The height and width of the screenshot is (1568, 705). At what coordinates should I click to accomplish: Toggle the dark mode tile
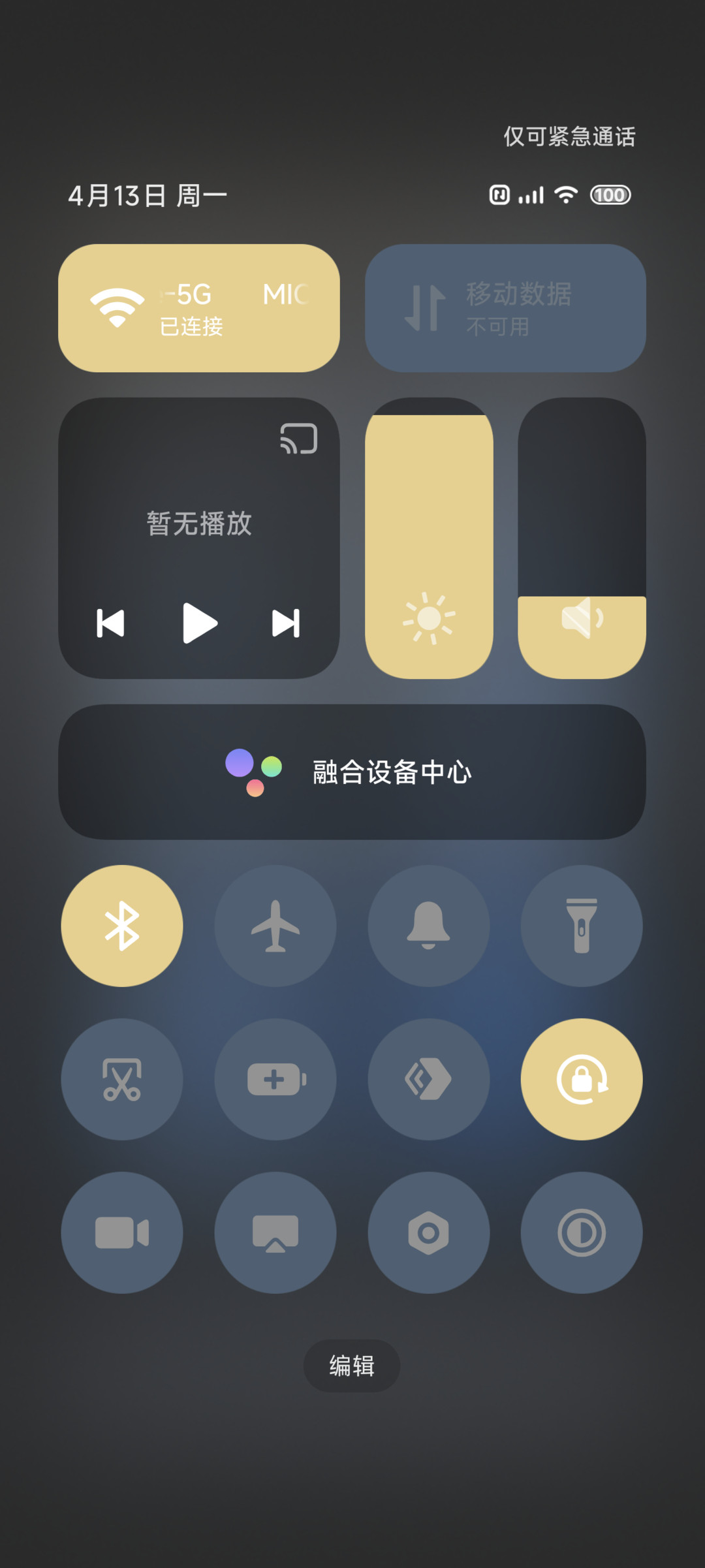(x=582, y=1232)
